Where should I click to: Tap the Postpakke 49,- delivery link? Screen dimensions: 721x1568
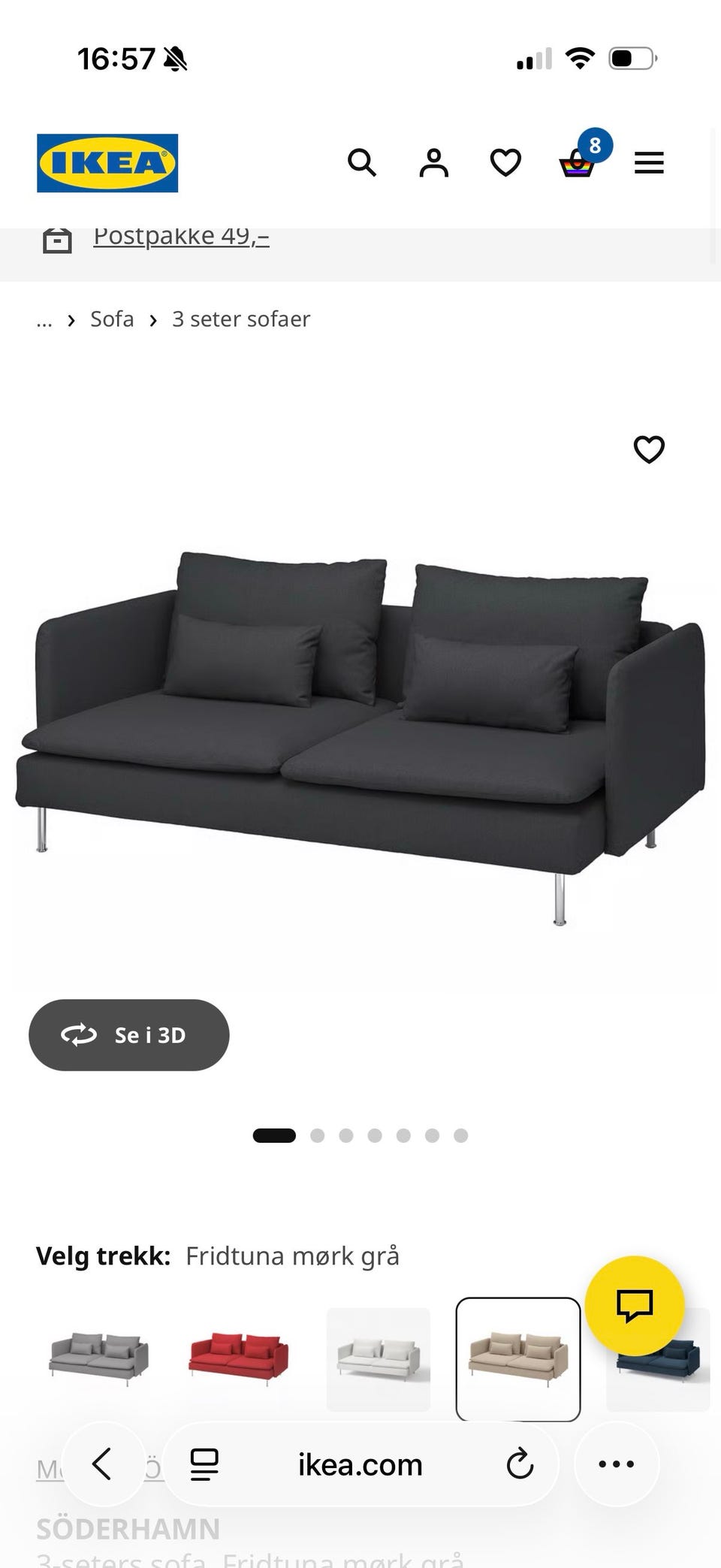point(181,236)
